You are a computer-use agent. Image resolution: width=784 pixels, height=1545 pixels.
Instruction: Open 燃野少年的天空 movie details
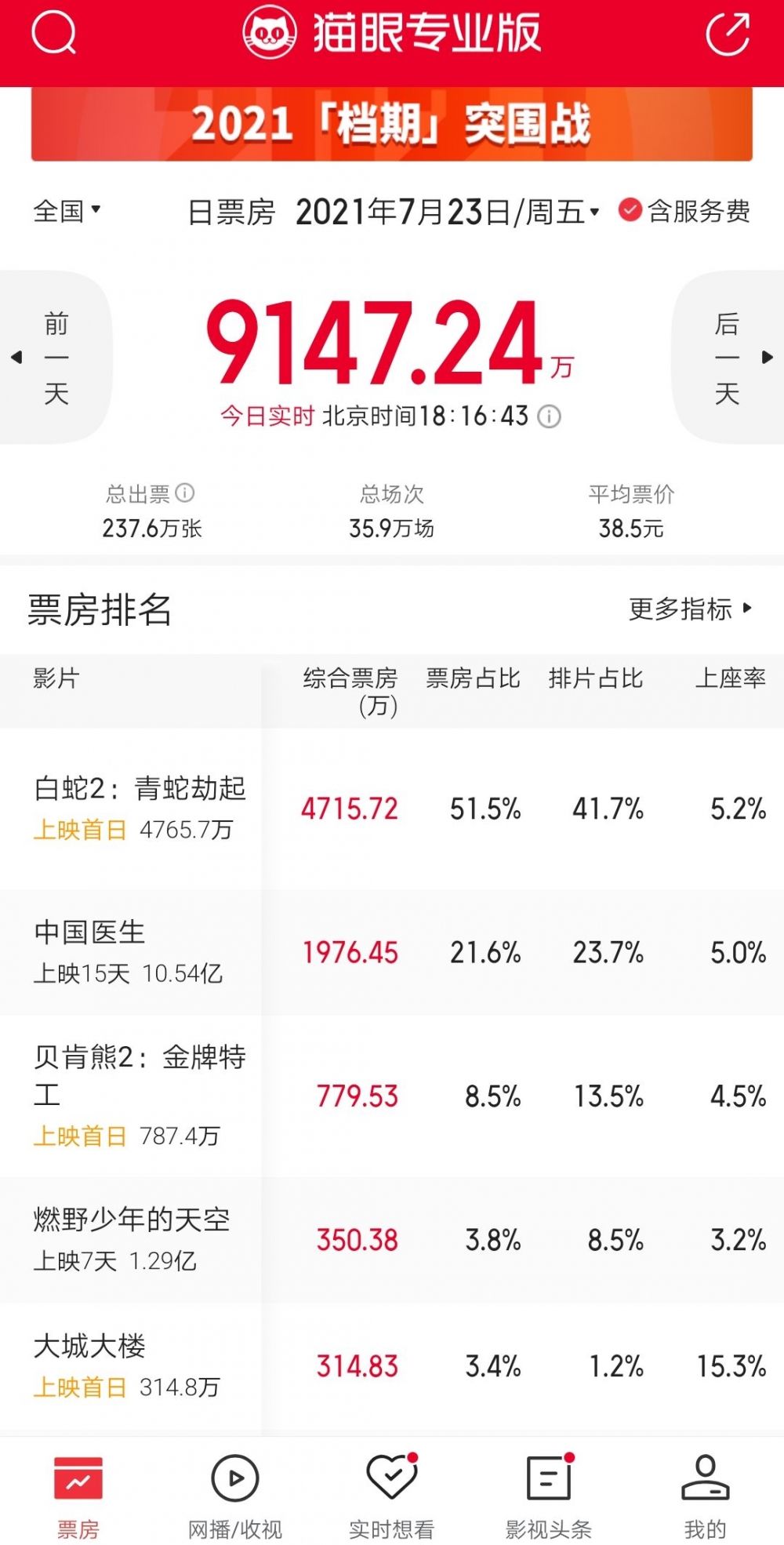(392, 1239)
